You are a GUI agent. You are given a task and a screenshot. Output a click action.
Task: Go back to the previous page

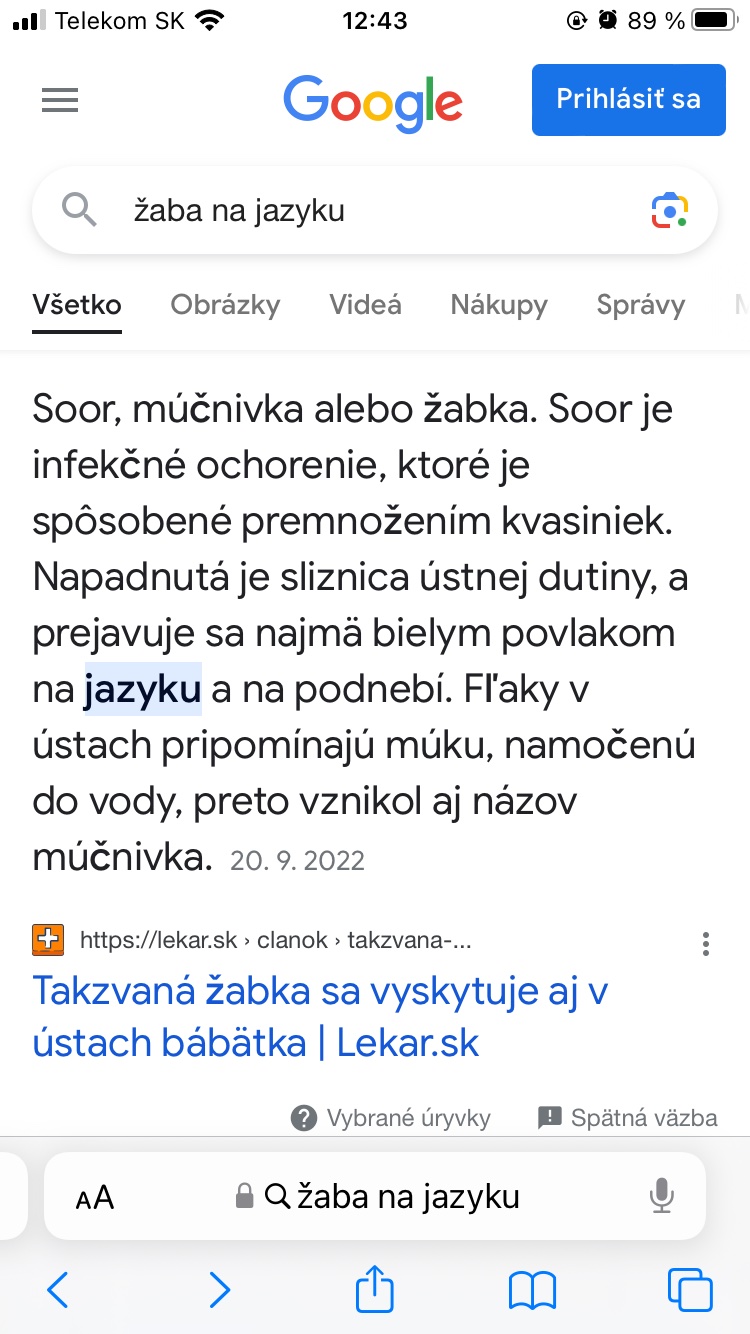point(58,1290)
